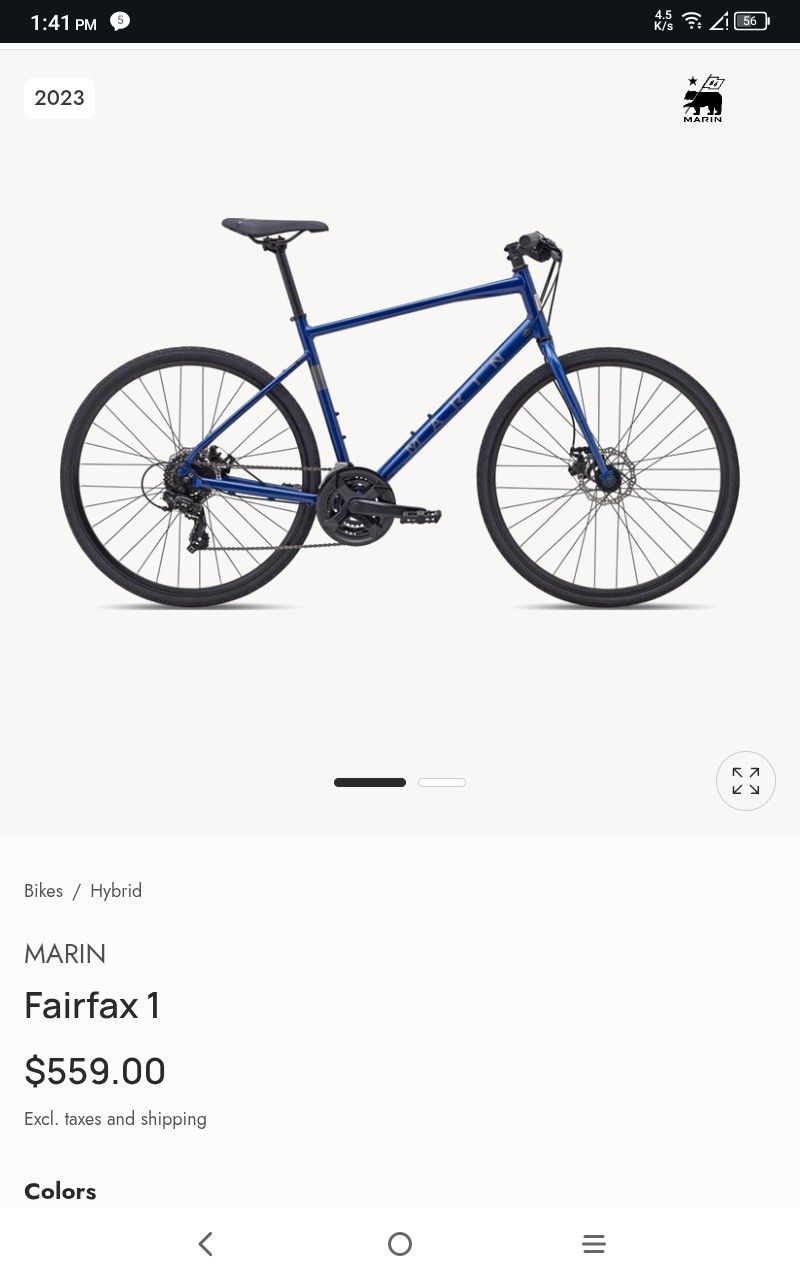The width and height of the screenshot is (800, 1280).
Task: Expand the bike image to fullscreen
Action: click(745, 781)
